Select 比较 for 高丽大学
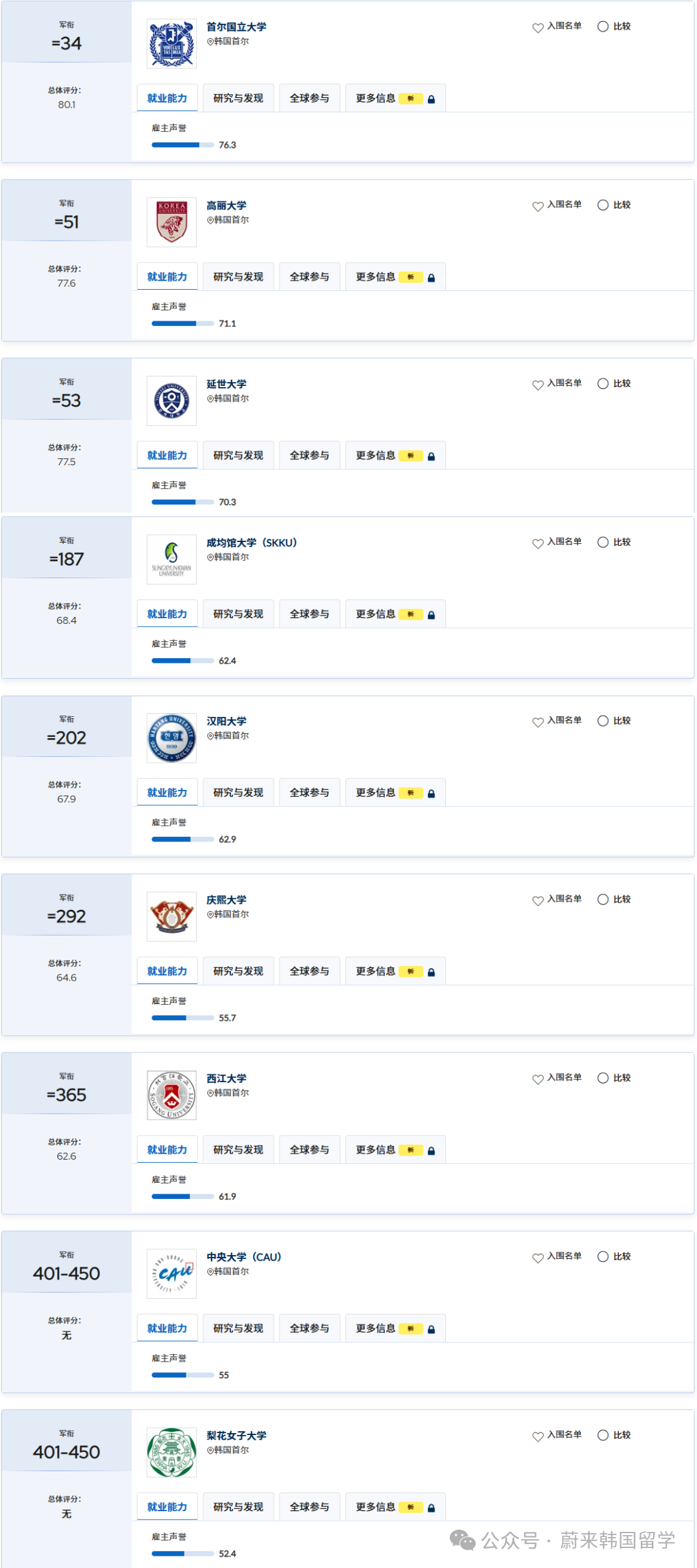697x1568 pixels. (614, 205)
